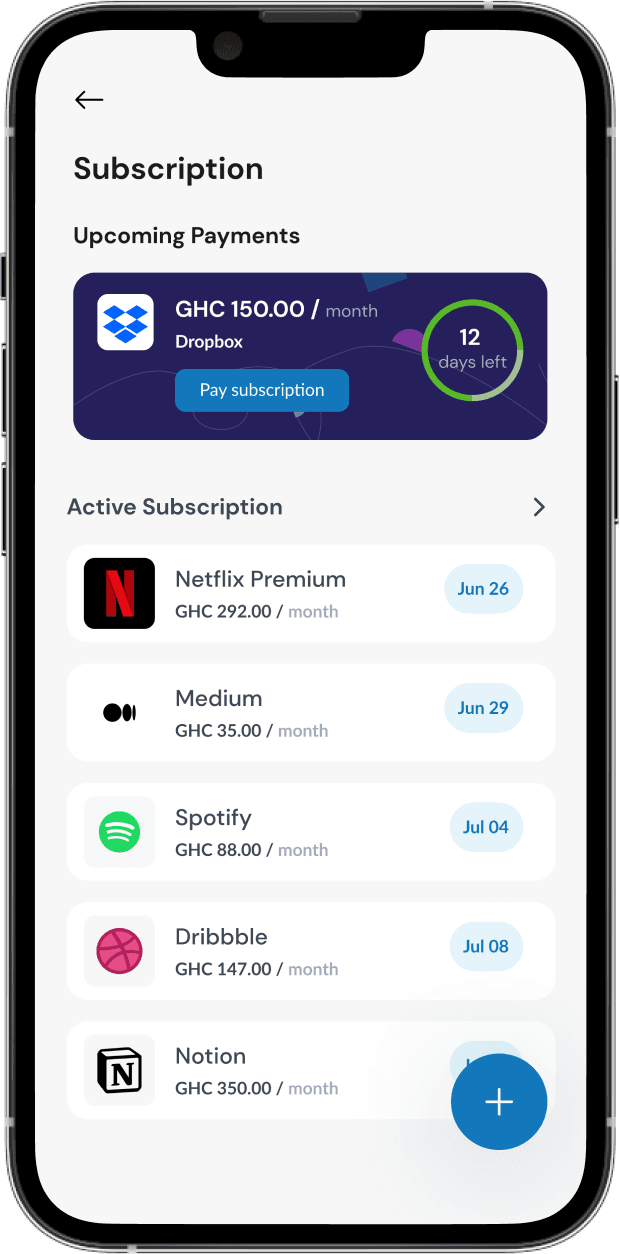This screenshot has height=1254, width=620.
Task: Expand Active Subscription with the chevron
Action: click(x=539, y=507)
